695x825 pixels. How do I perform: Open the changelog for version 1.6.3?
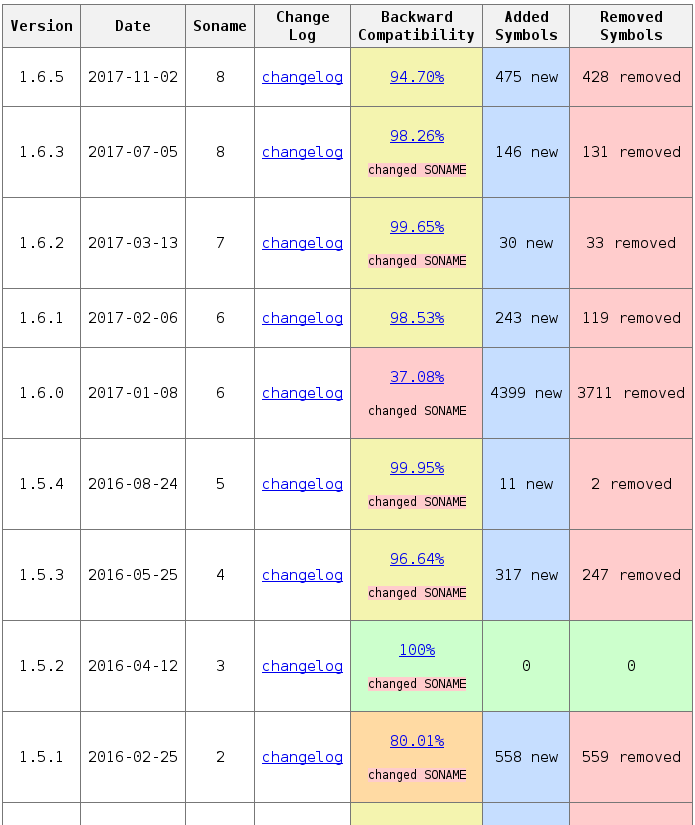[x=302, y=152]
